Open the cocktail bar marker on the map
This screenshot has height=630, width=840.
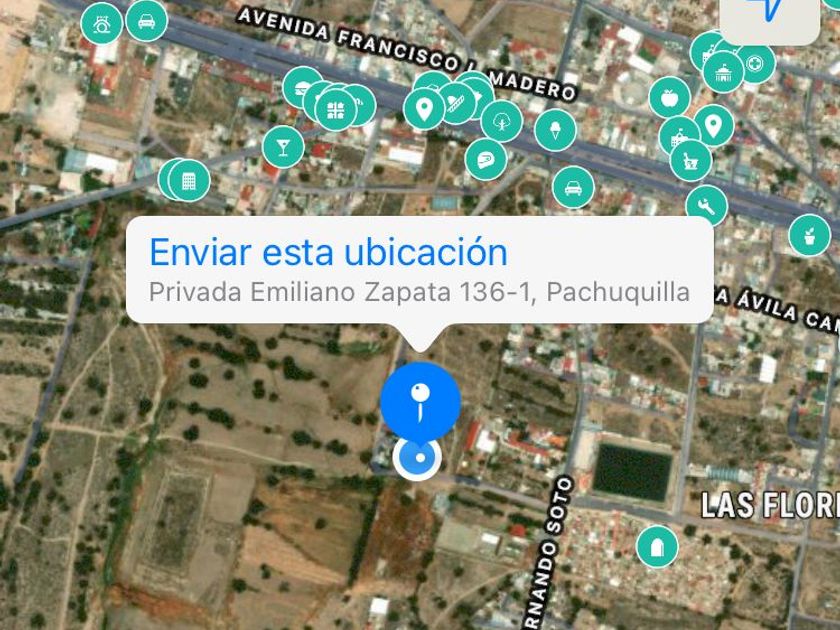coord(283,147)
